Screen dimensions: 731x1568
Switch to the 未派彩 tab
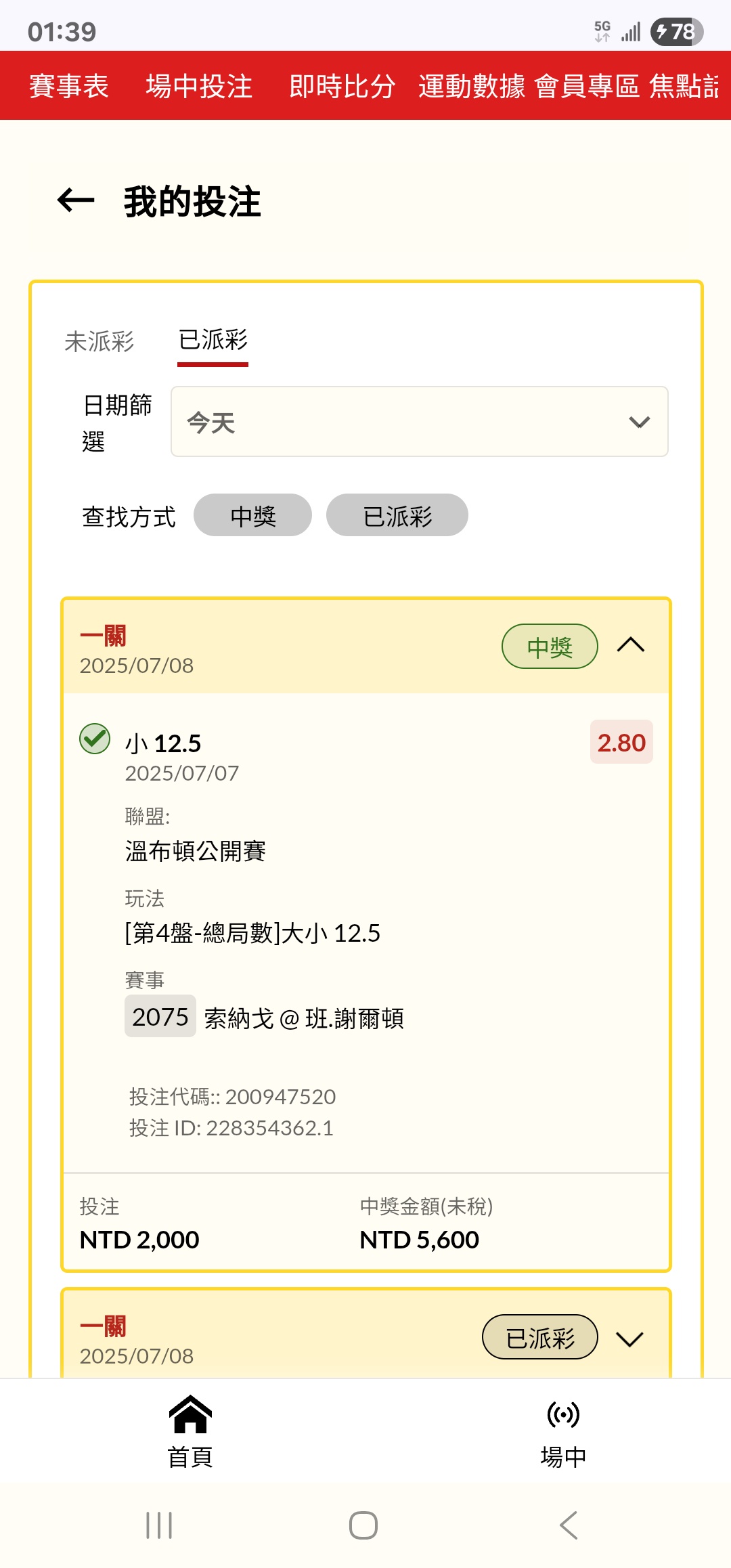pyautogui.click(x=99, y=341)
